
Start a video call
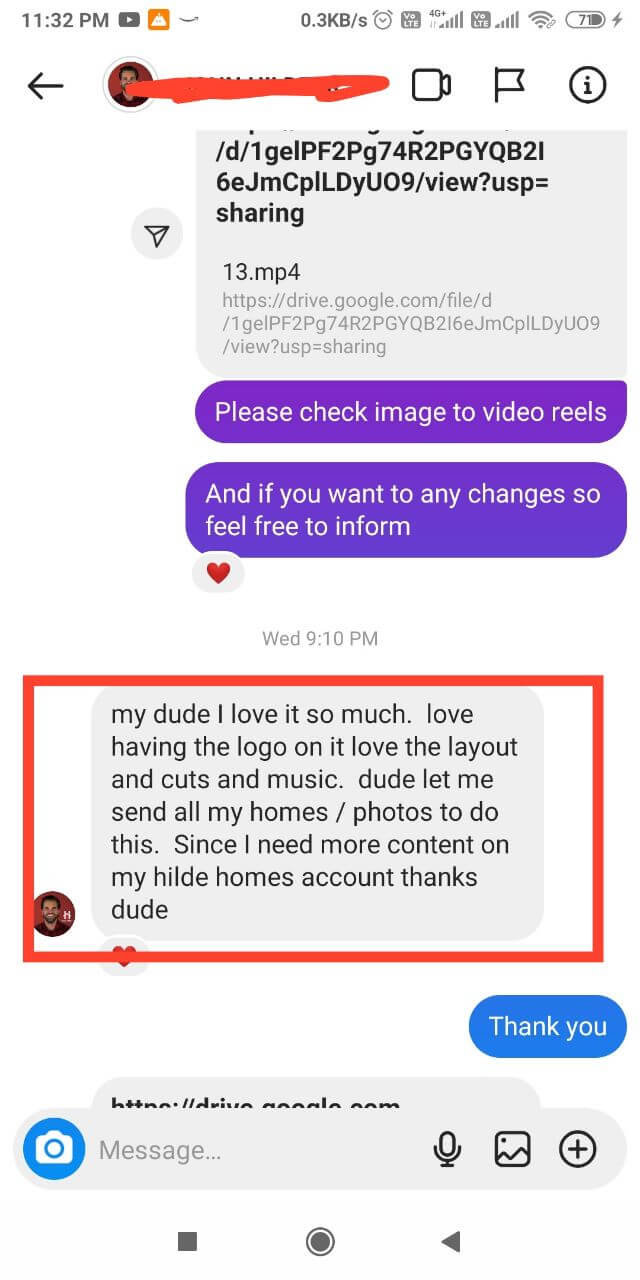431,87
